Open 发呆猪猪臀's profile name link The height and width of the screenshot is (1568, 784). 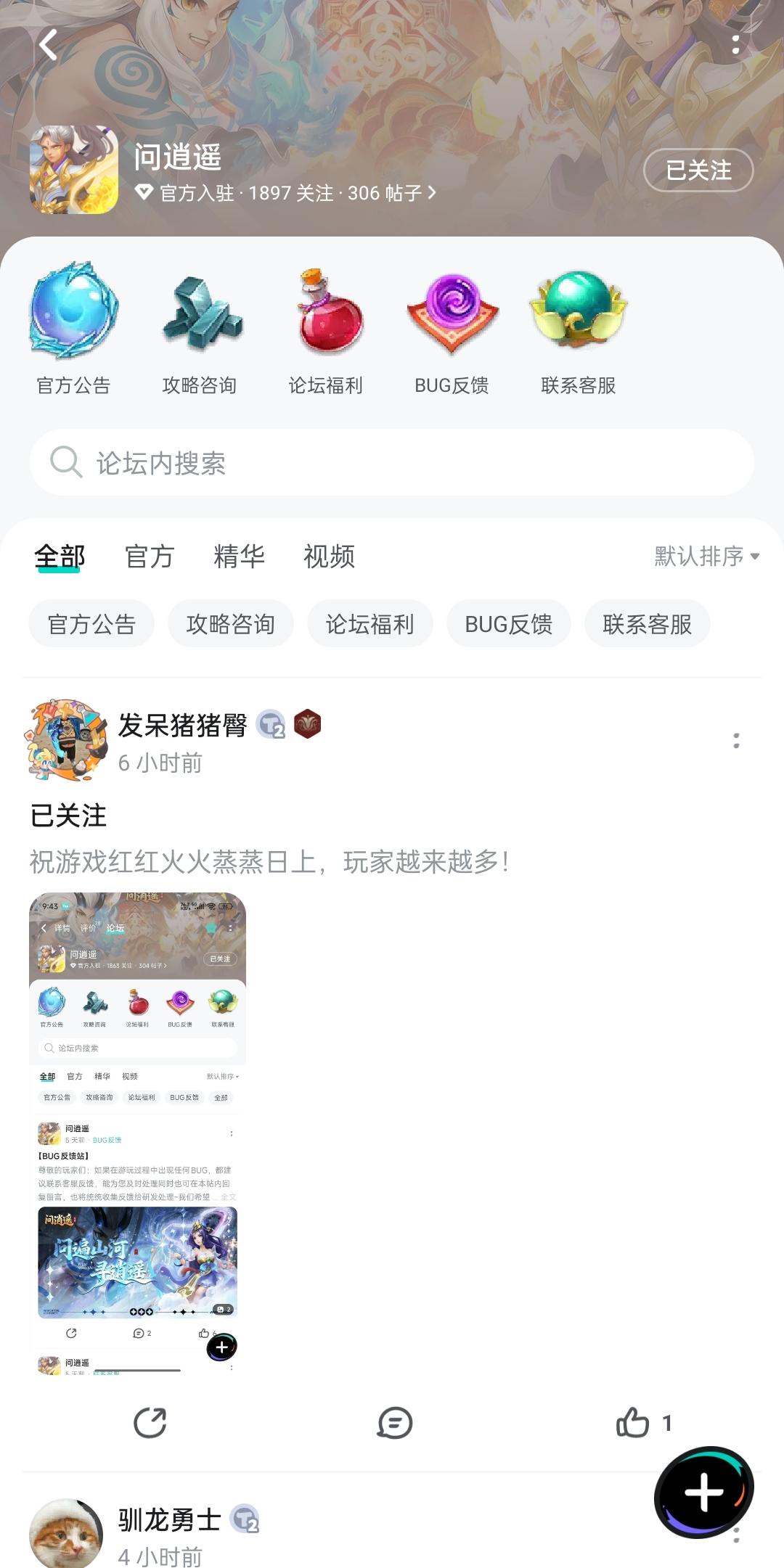click(x=186, y=723)
